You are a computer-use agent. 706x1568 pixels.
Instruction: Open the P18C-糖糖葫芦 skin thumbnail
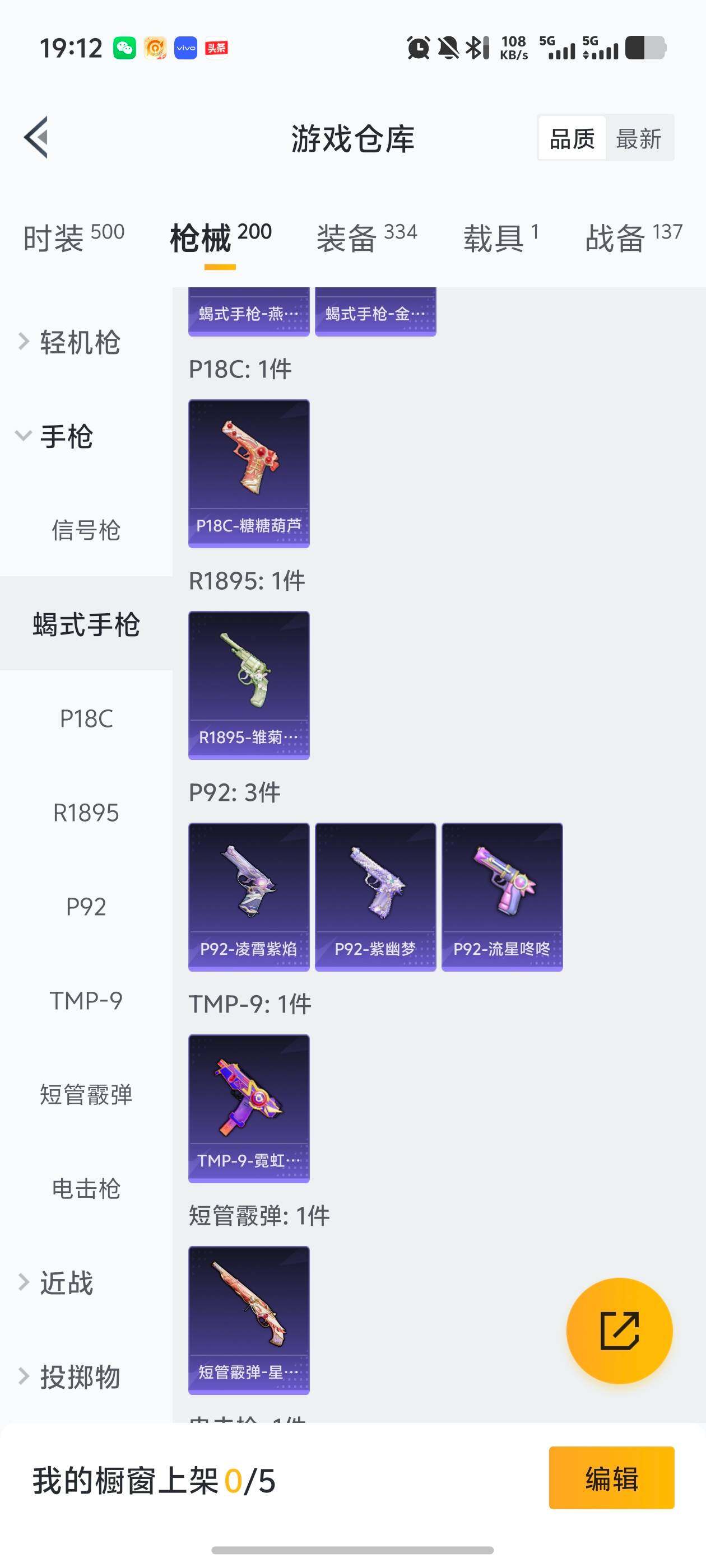tap(249, 472)
